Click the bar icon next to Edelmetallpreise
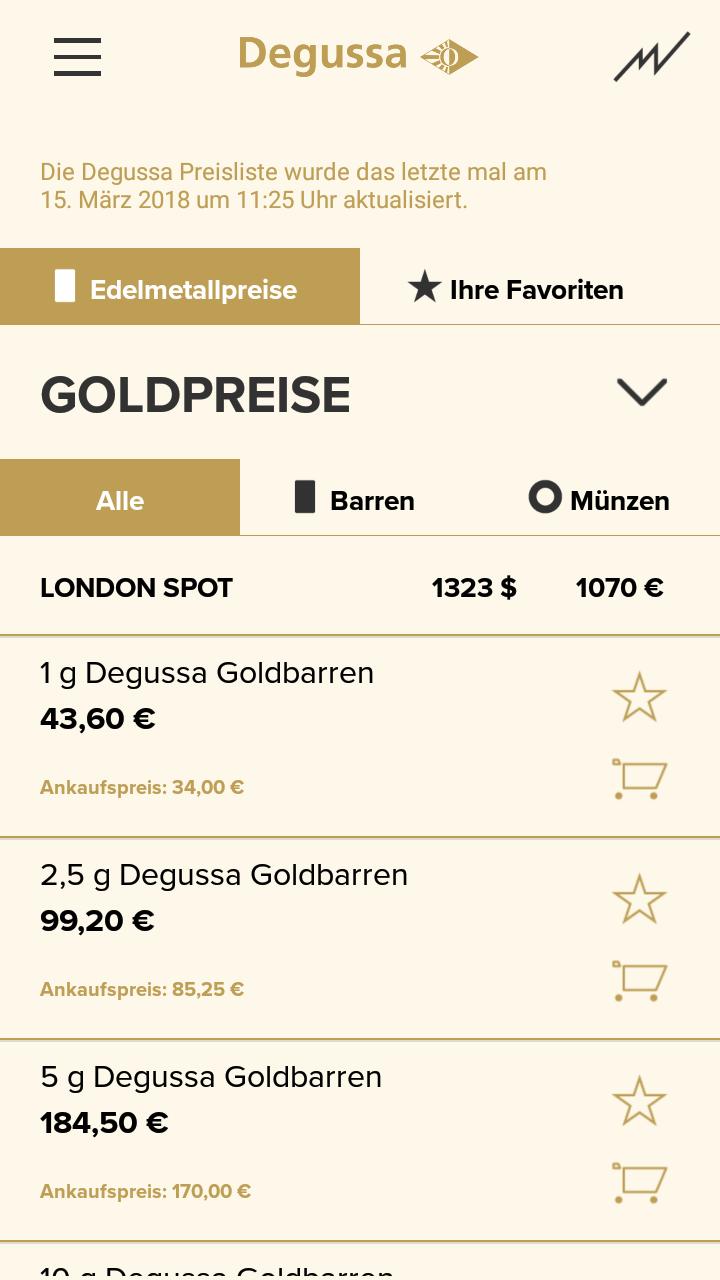Image resolution: width=720 pixels, height=1280 pixels. coord(68,288)
